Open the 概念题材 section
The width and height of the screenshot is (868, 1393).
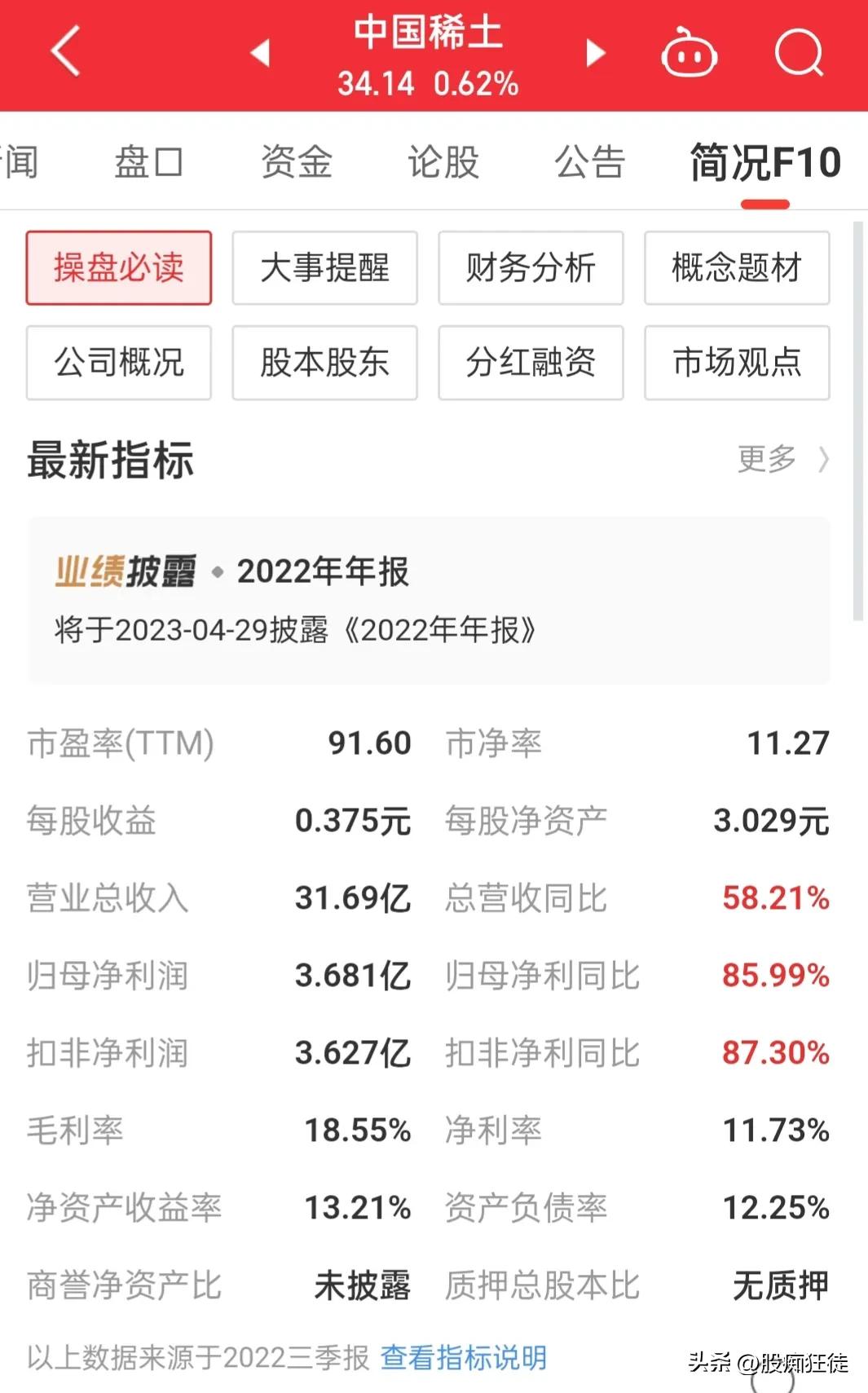click(x=737, y=268)
